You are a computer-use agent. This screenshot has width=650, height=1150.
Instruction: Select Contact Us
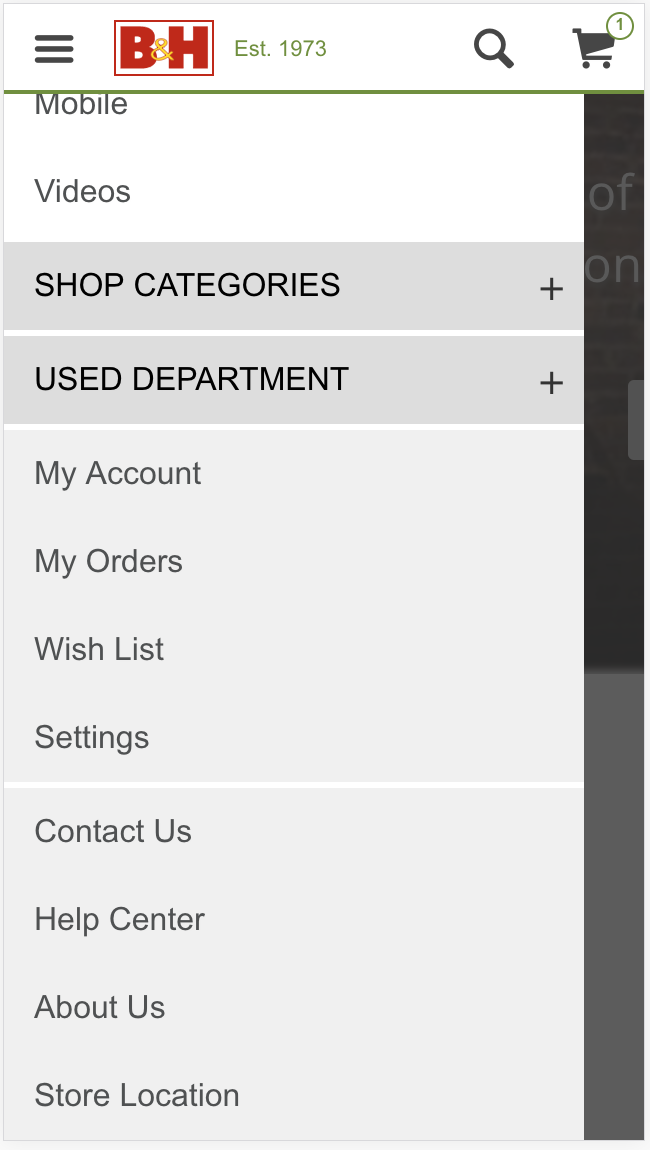click(293, 832)
